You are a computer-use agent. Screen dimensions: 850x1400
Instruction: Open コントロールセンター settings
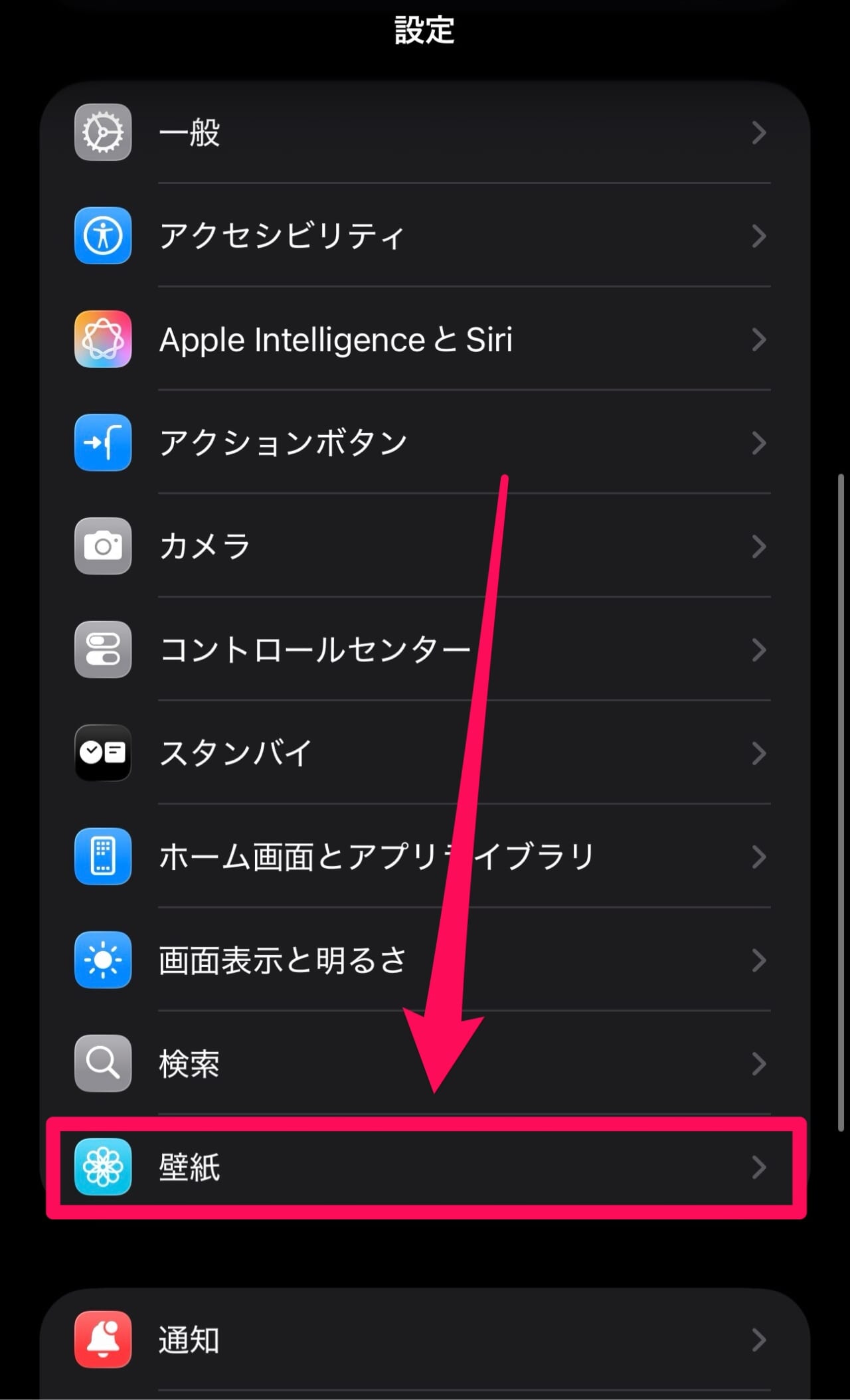[425, 650]
